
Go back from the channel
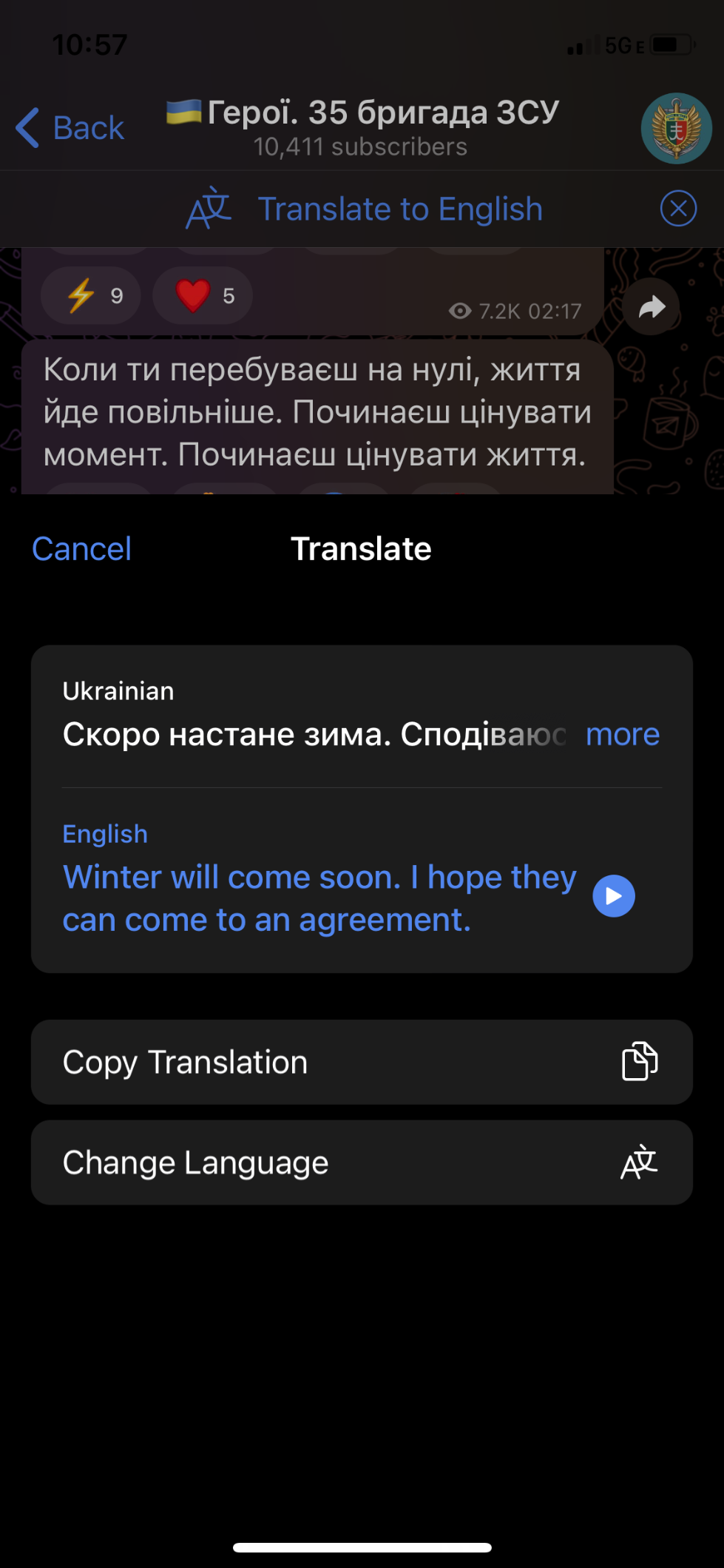pyautogui.click(x=71, y=128)
